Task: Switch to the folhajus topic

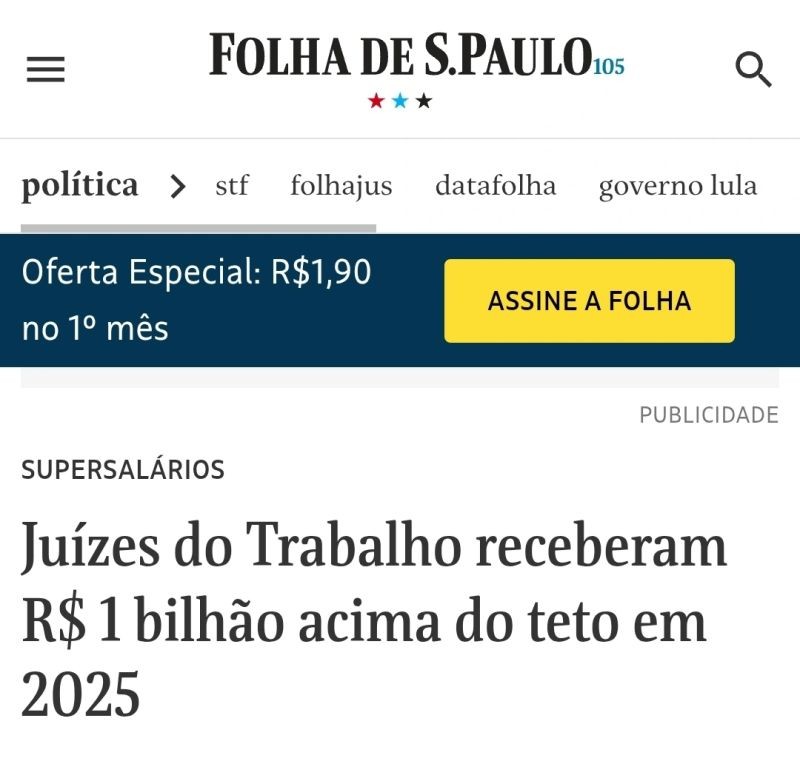Action: point(341,186)
